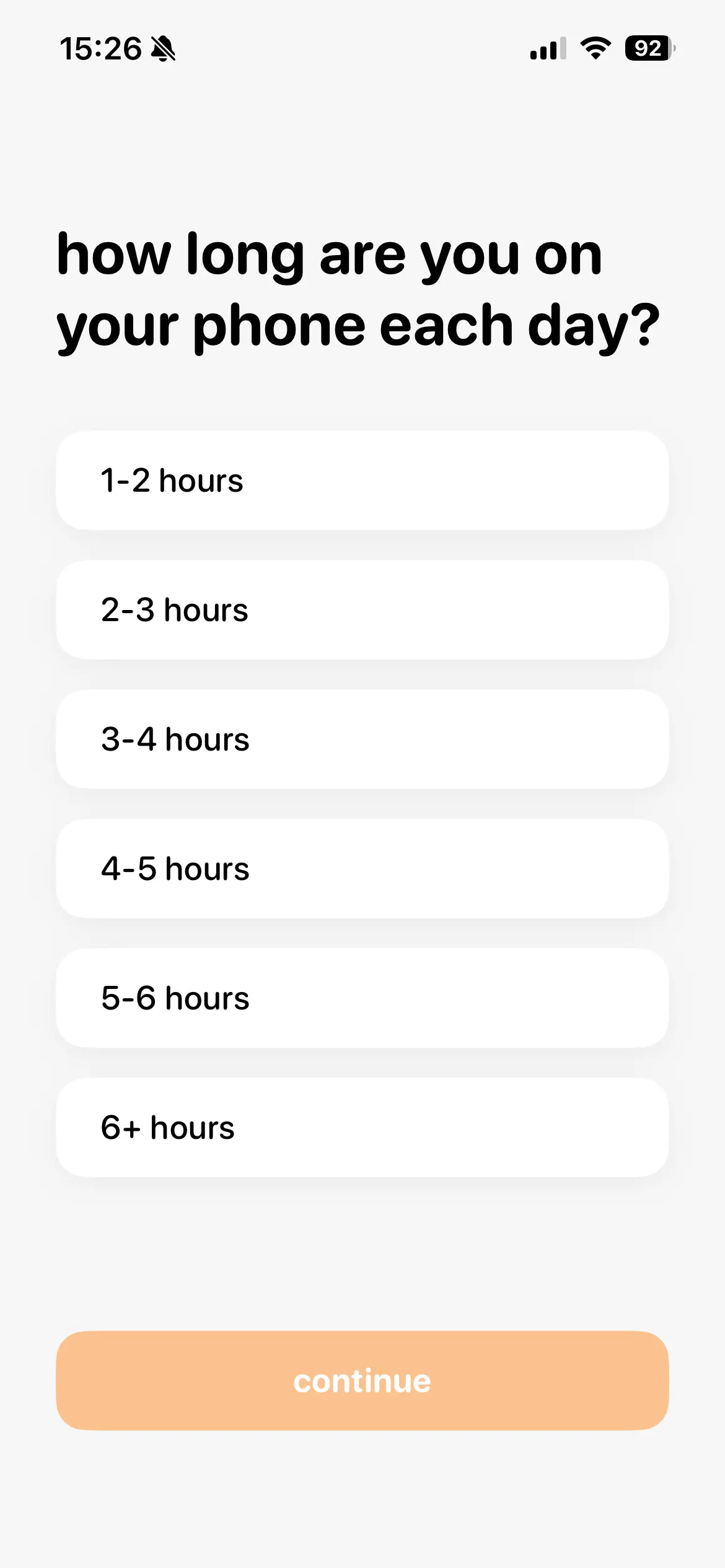This screenshot has height=1568, width=725.
Task: Choose the 5-6 hours option
Action: (362, 998)
